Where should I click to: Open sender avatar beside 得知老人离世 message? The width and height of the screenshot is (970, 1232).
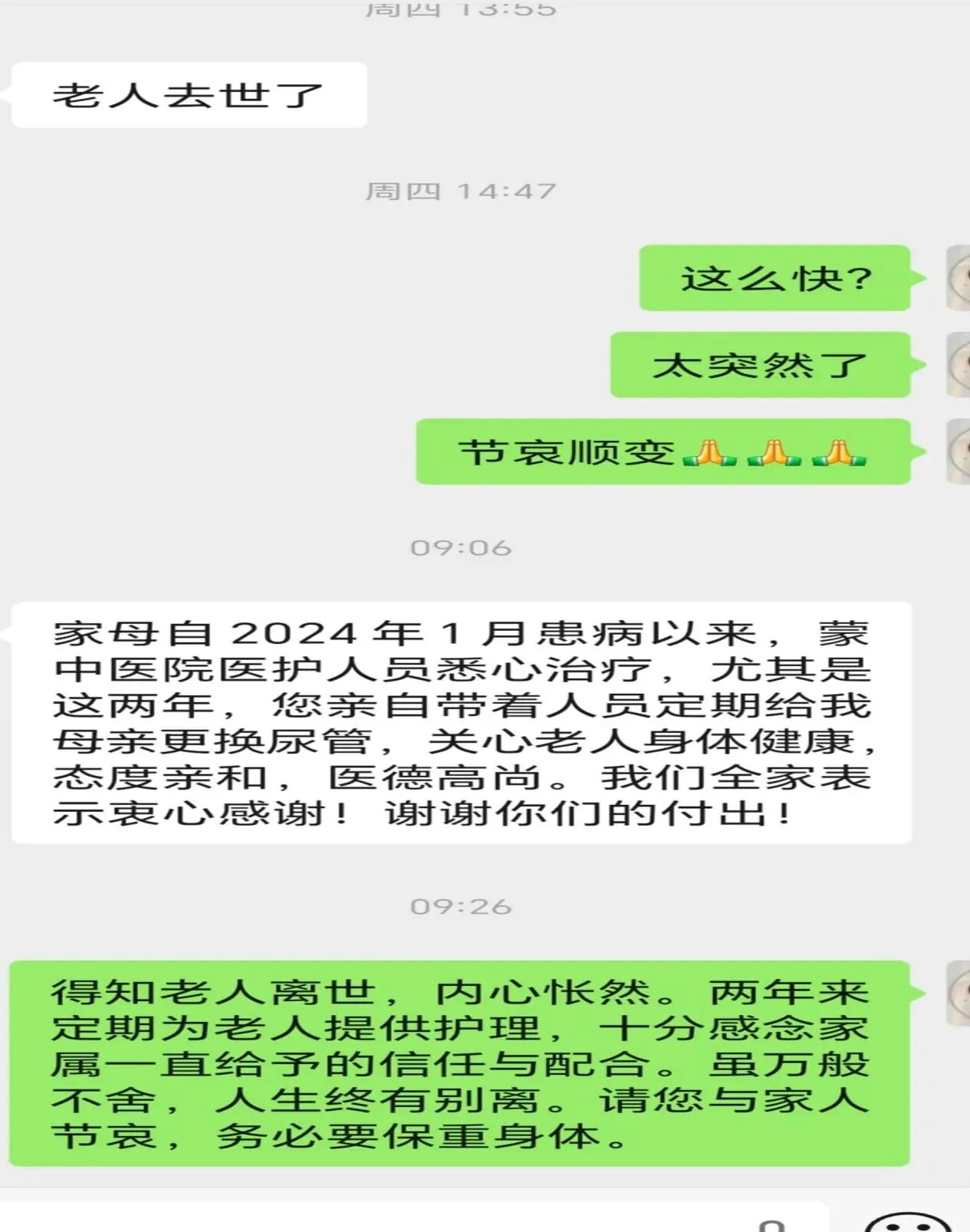(x=958, y=993)
